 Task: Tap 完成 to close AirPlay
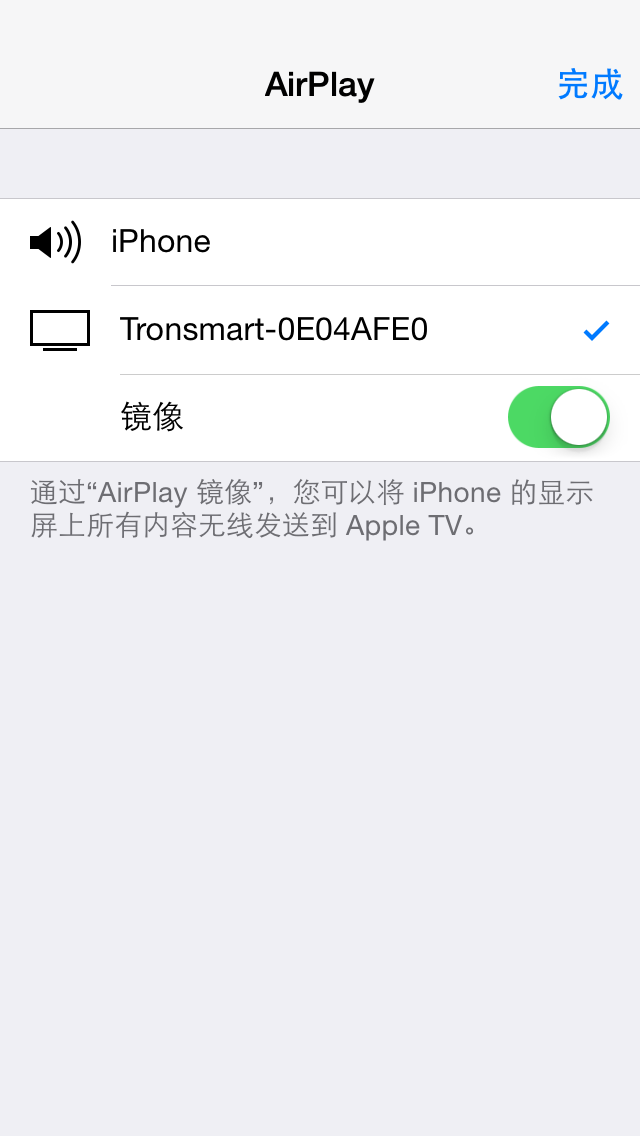(x=589, y=85)
